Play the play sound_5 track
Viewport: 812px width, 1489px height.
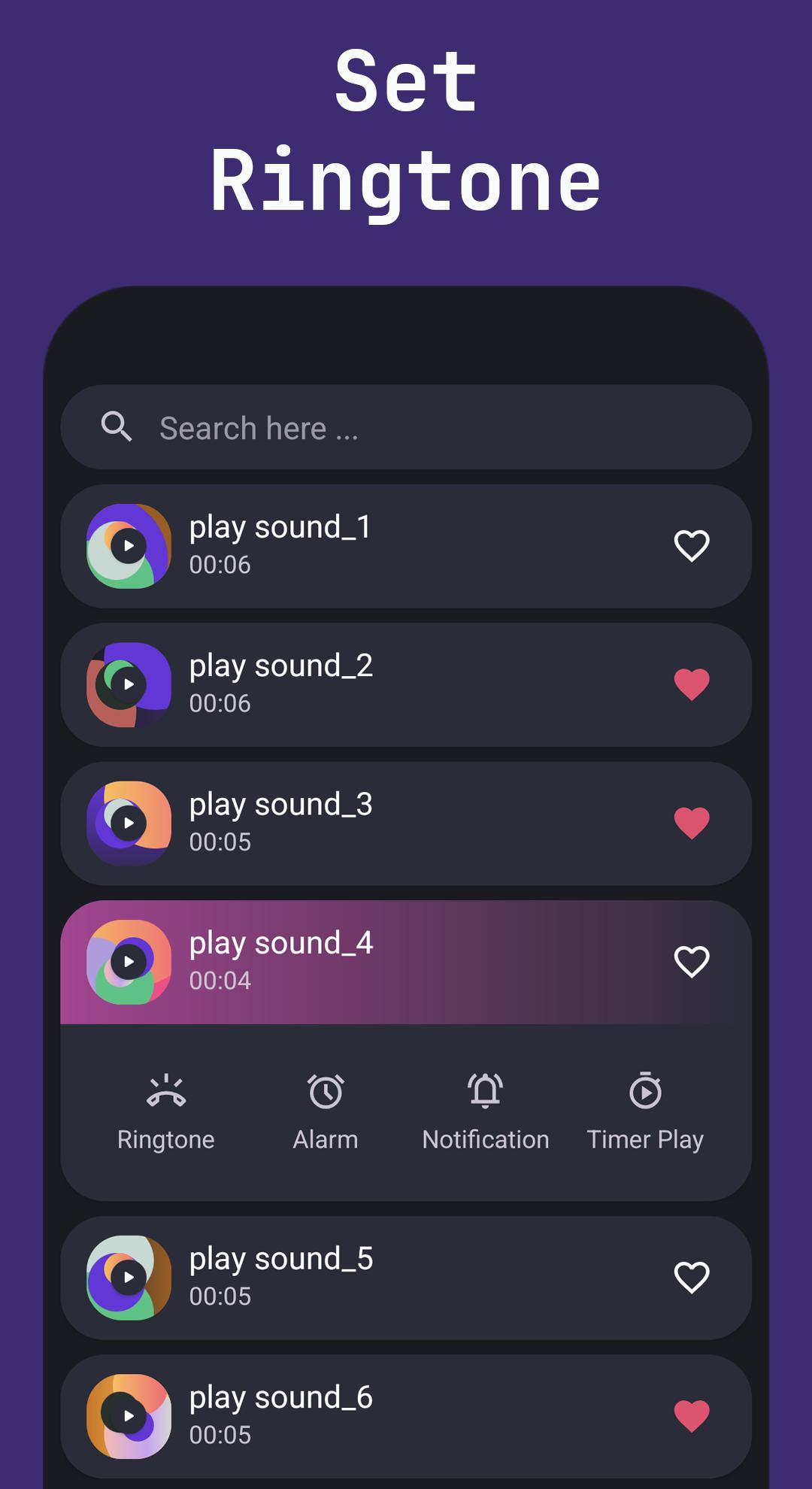[x=129, y=1275]
